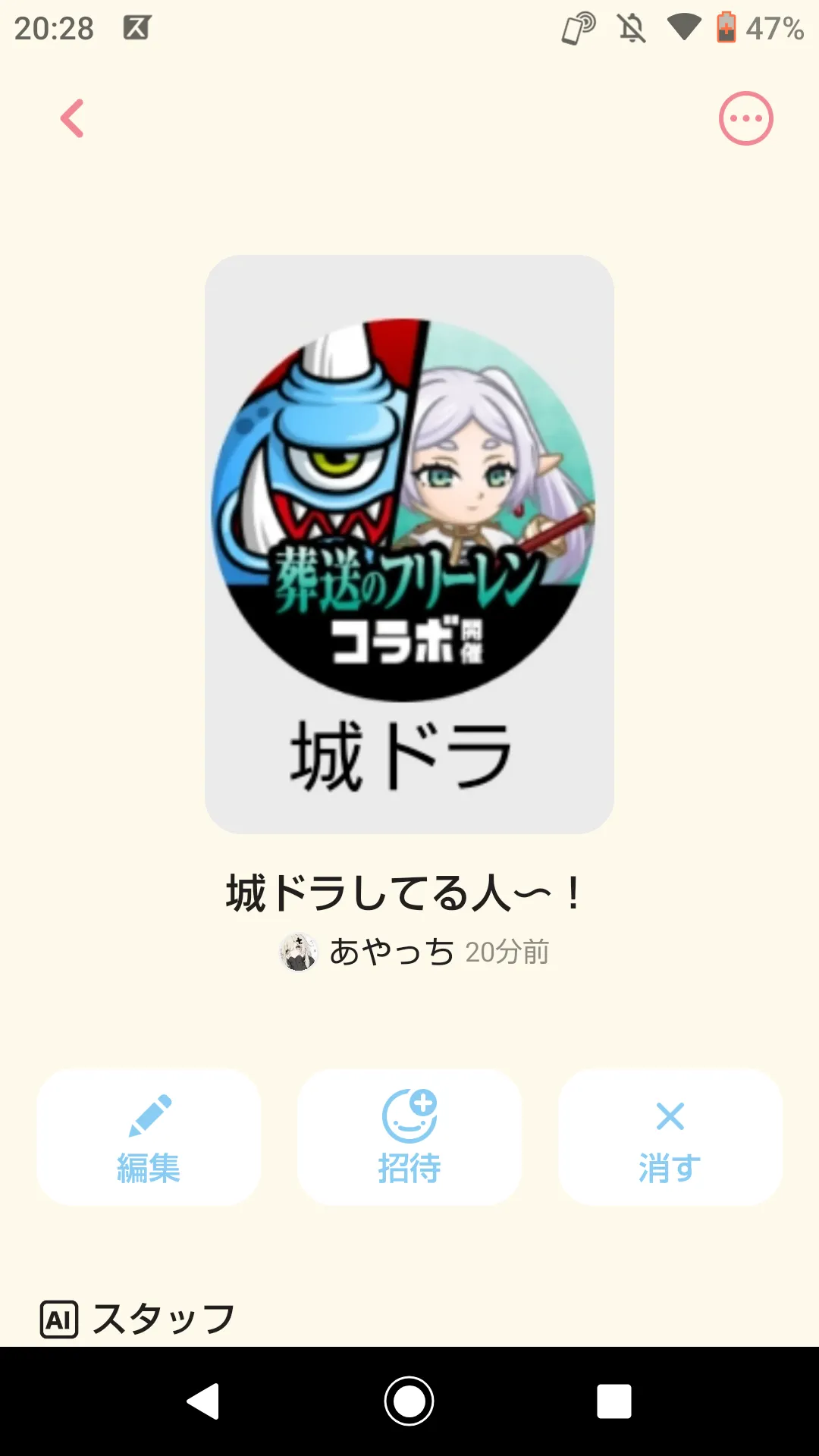Invite friends with the 招待 button
819x1456 pixels.
(409, 1137)
